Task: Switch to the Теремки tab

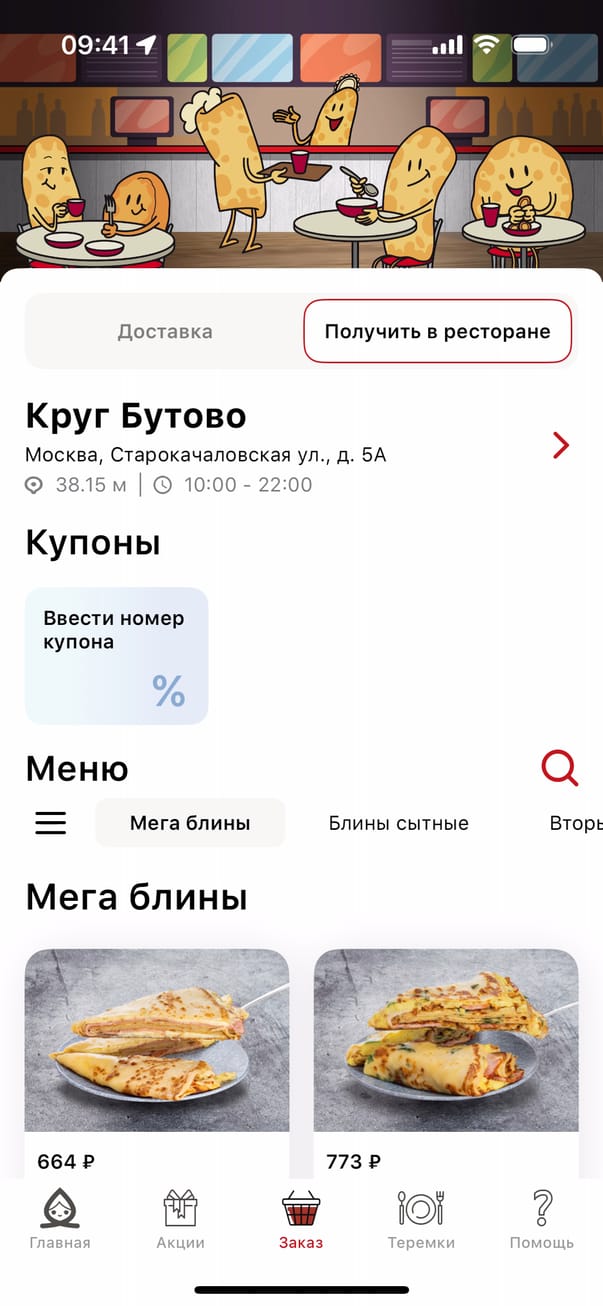Action: point(421,1221)
